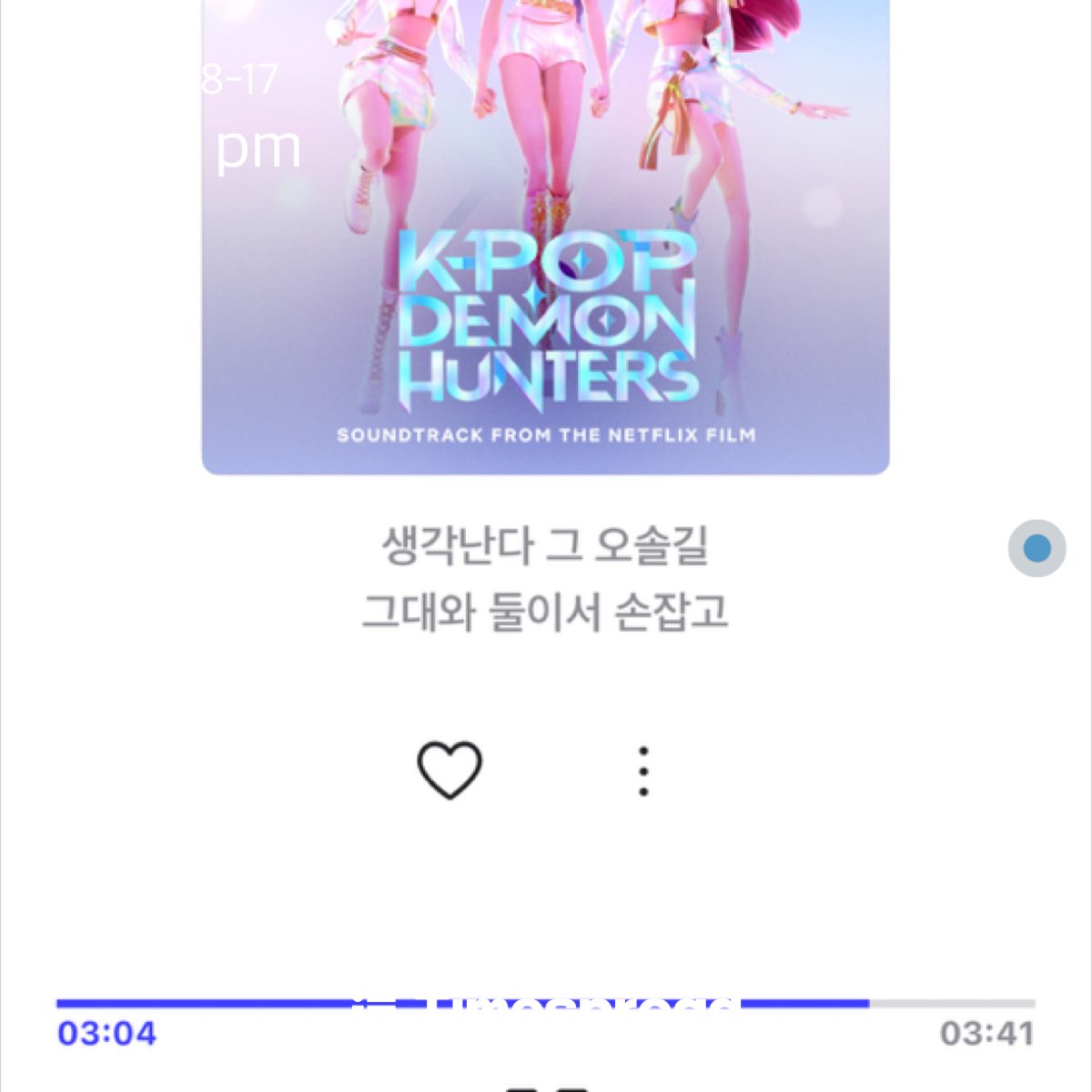
Task: Open the three-dot more options menu
Action: 643,772
